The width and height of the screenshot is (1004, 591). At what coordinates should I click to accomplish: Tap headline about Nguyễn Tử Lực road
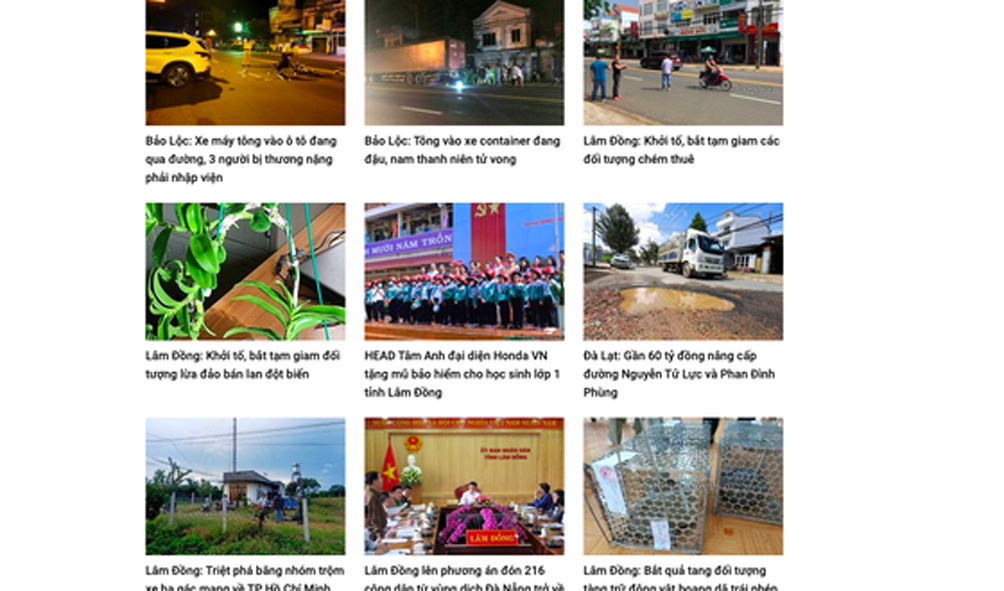tap(679, 374)
